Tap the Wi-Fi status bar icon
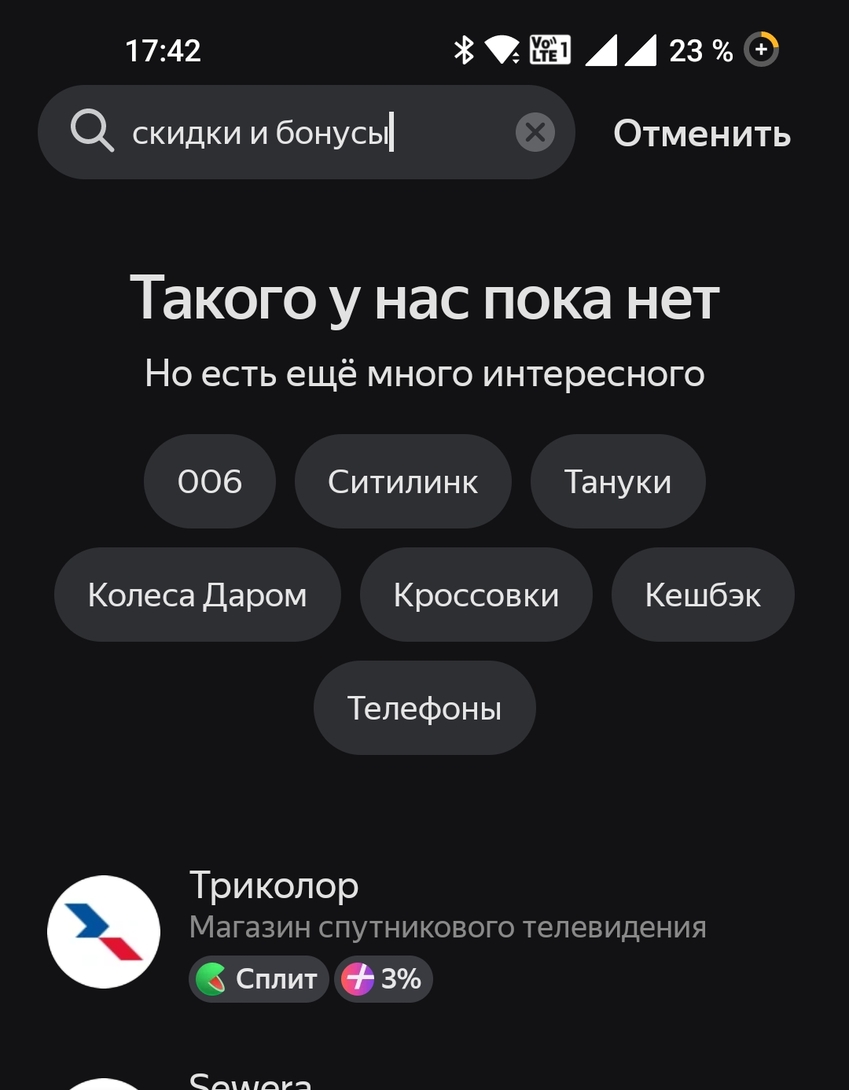The width and height of the screenshot is (849, 1090). pos(497,48)
